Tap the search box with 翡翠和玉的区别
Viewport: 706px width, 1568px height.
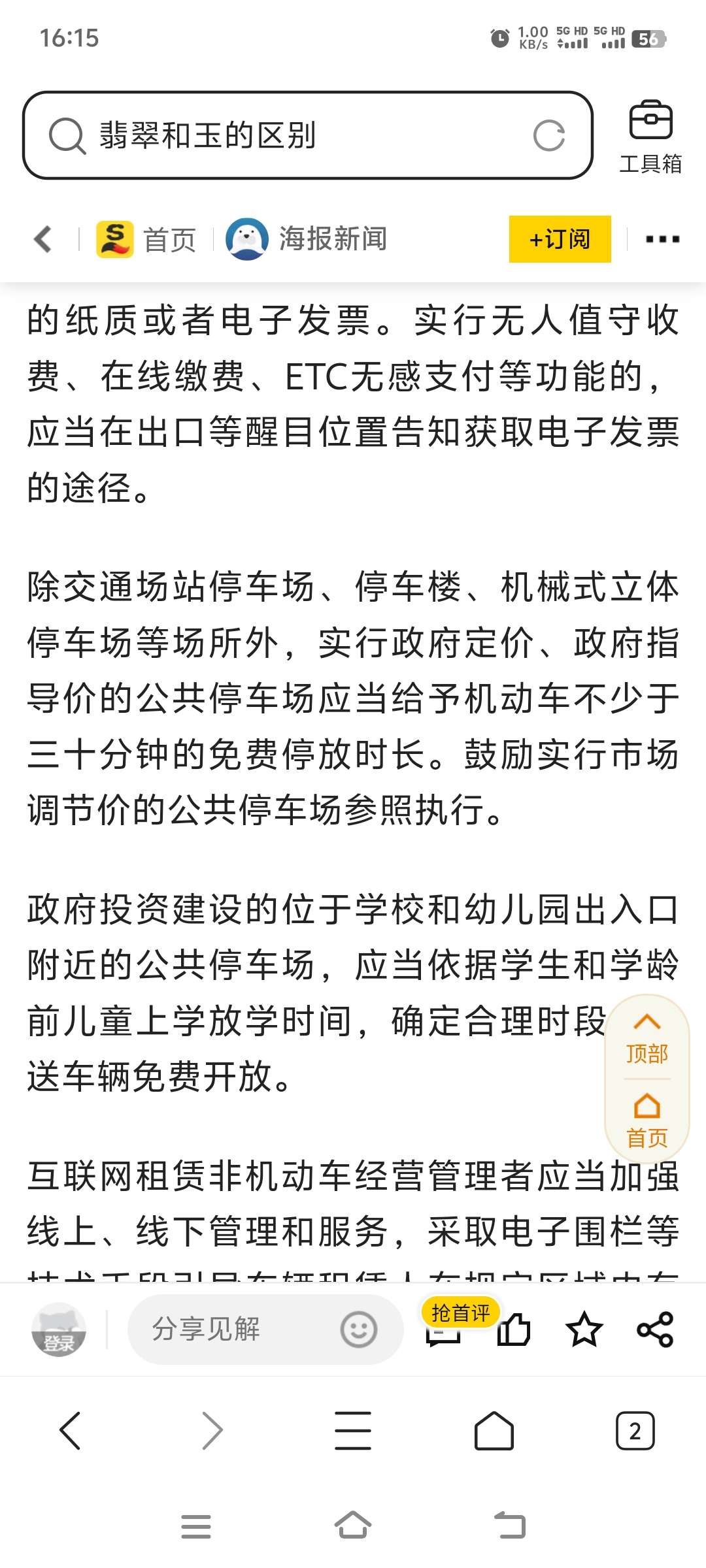pyautogui.click(x=307, y=135)
